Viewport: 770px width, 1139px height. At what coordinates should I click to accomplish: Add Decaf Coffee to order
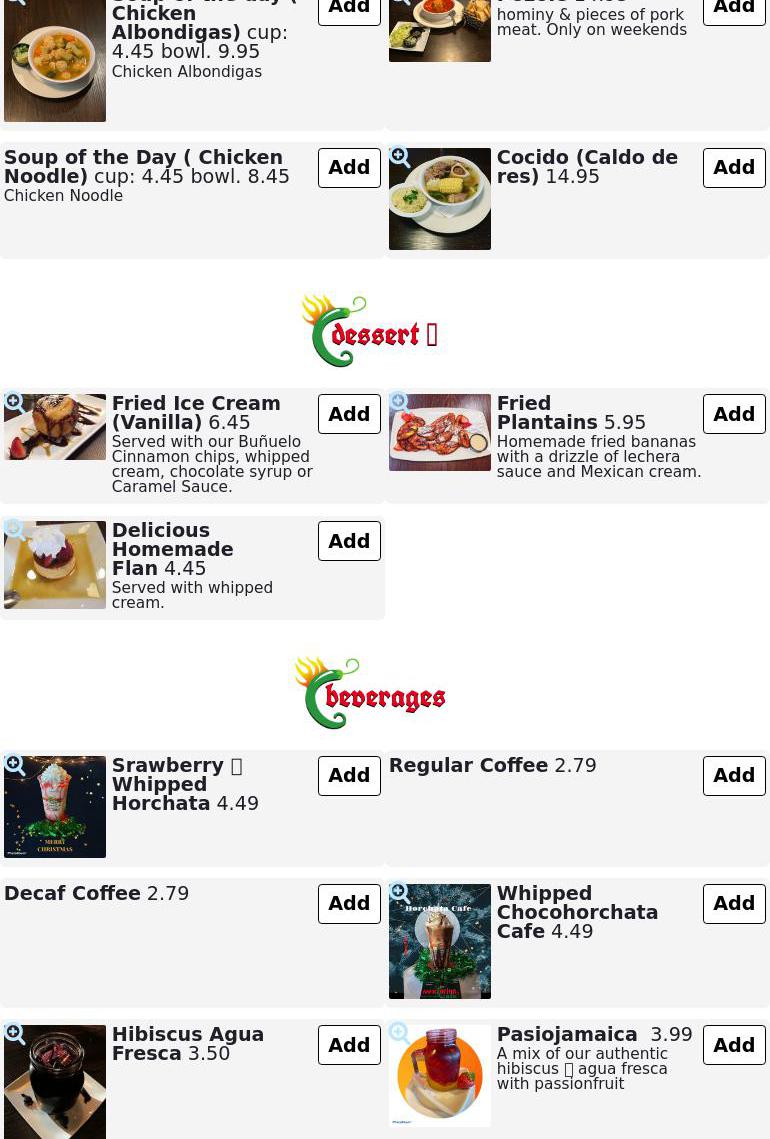349,904
